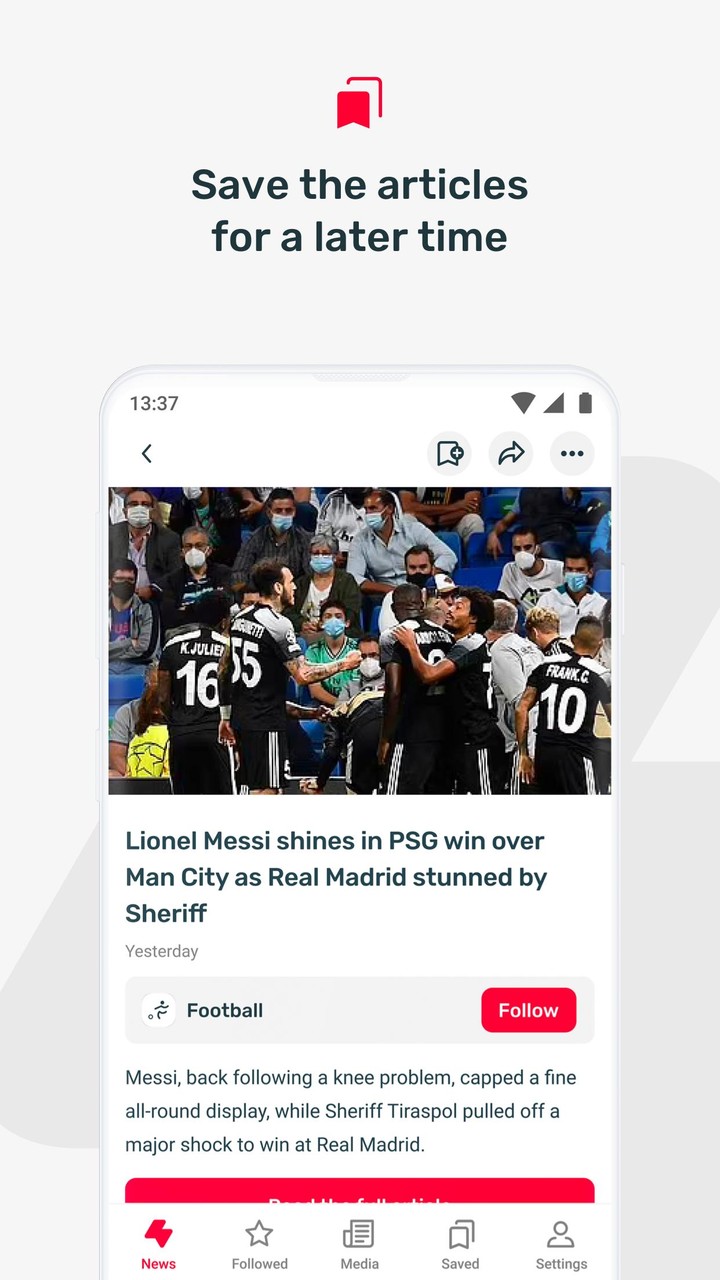Image resolution: width=720 pixels, height=1280 pixels.
Task: Tap the match photo of players
Action: click(359, 640)
